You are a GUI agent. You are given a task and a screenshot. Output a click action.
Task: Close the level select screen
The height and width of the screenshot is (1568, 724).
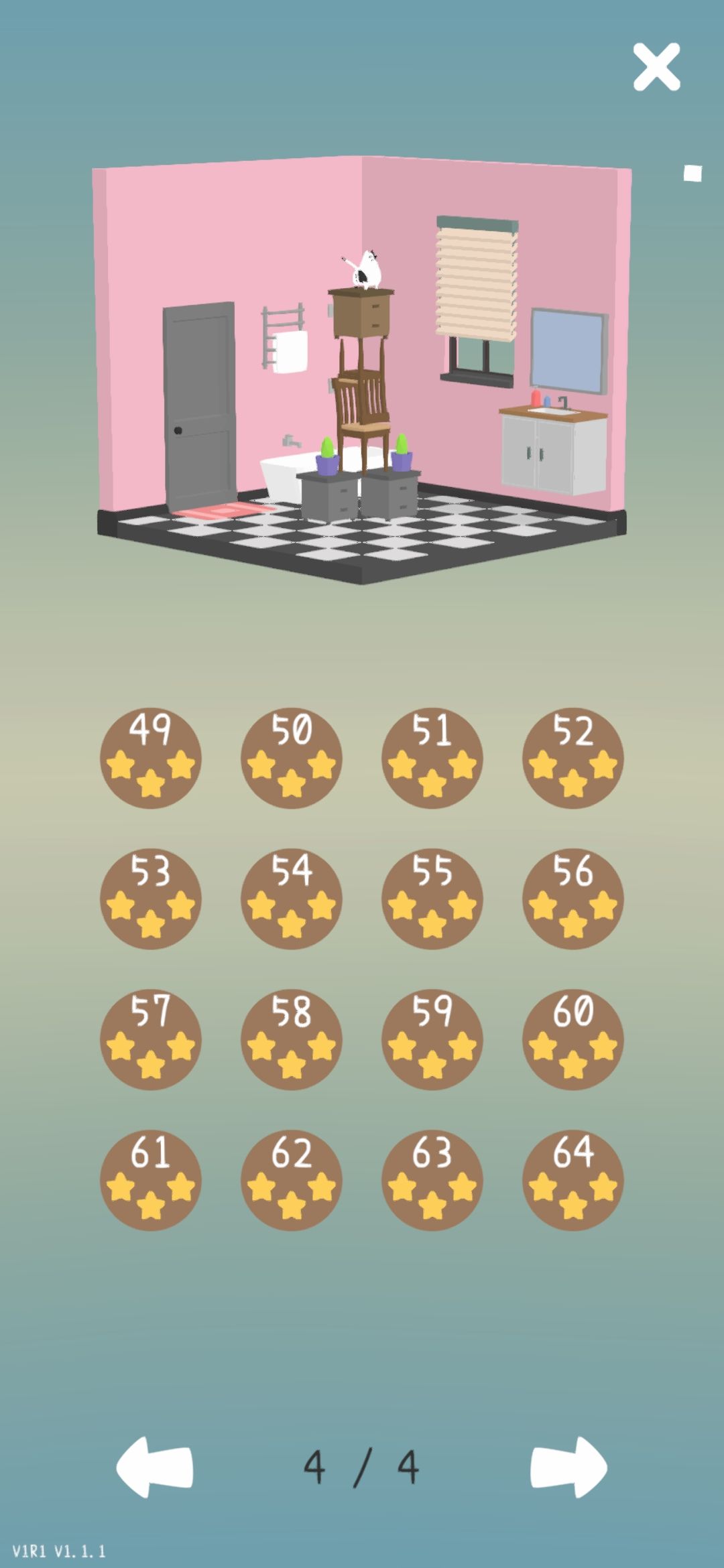(656, 67)
